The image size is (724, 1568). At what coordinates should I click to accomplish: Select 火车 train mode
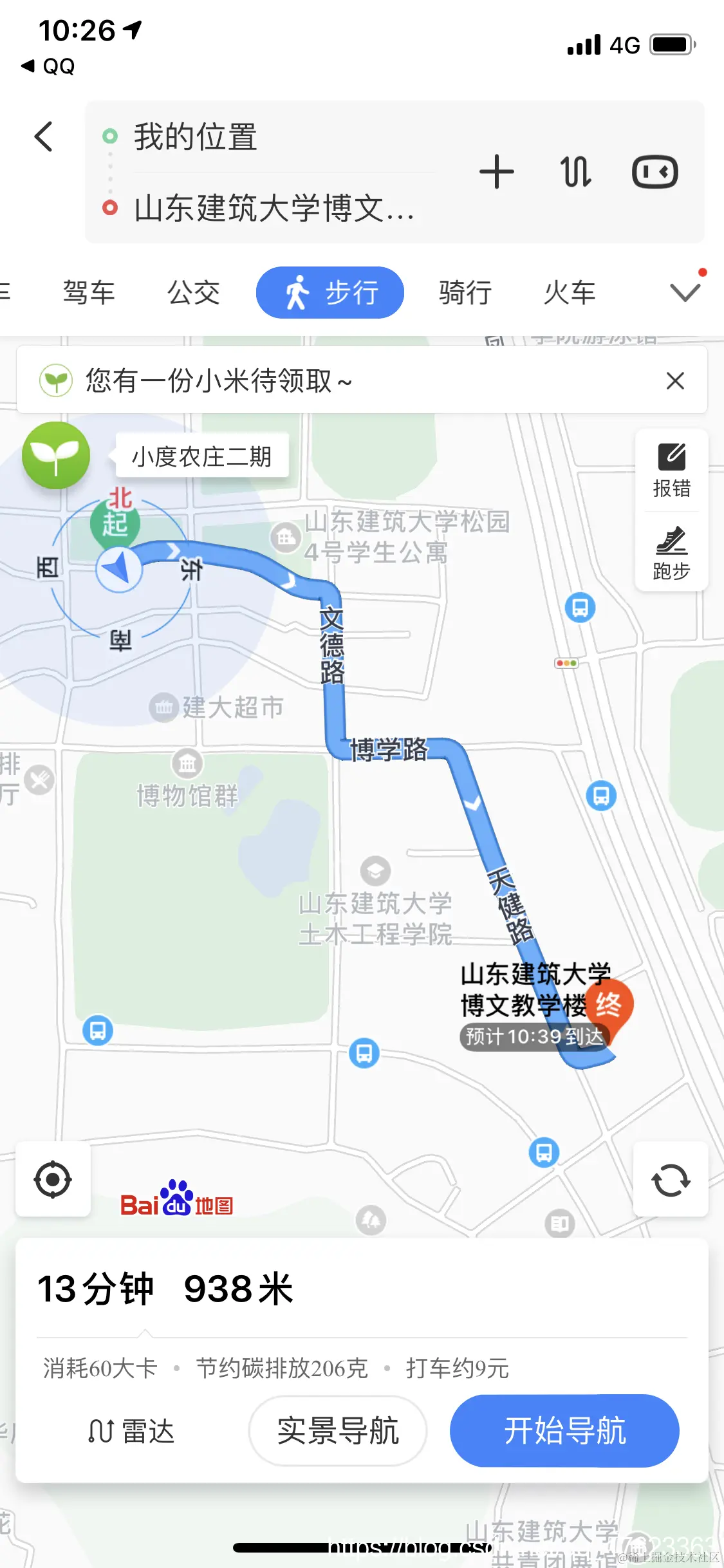click(569, 292)
